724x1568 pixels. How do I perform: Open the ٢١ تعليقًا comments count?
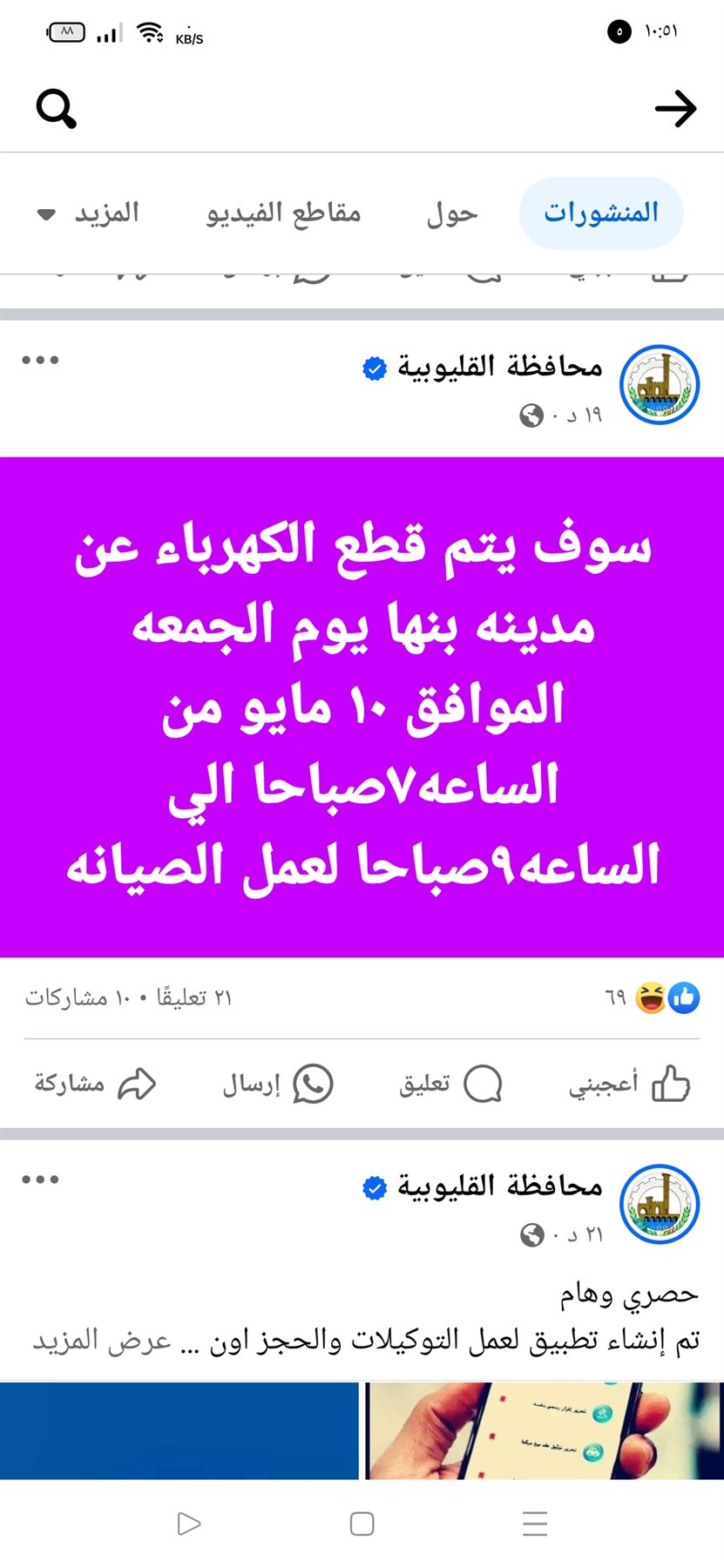[193, 997]
